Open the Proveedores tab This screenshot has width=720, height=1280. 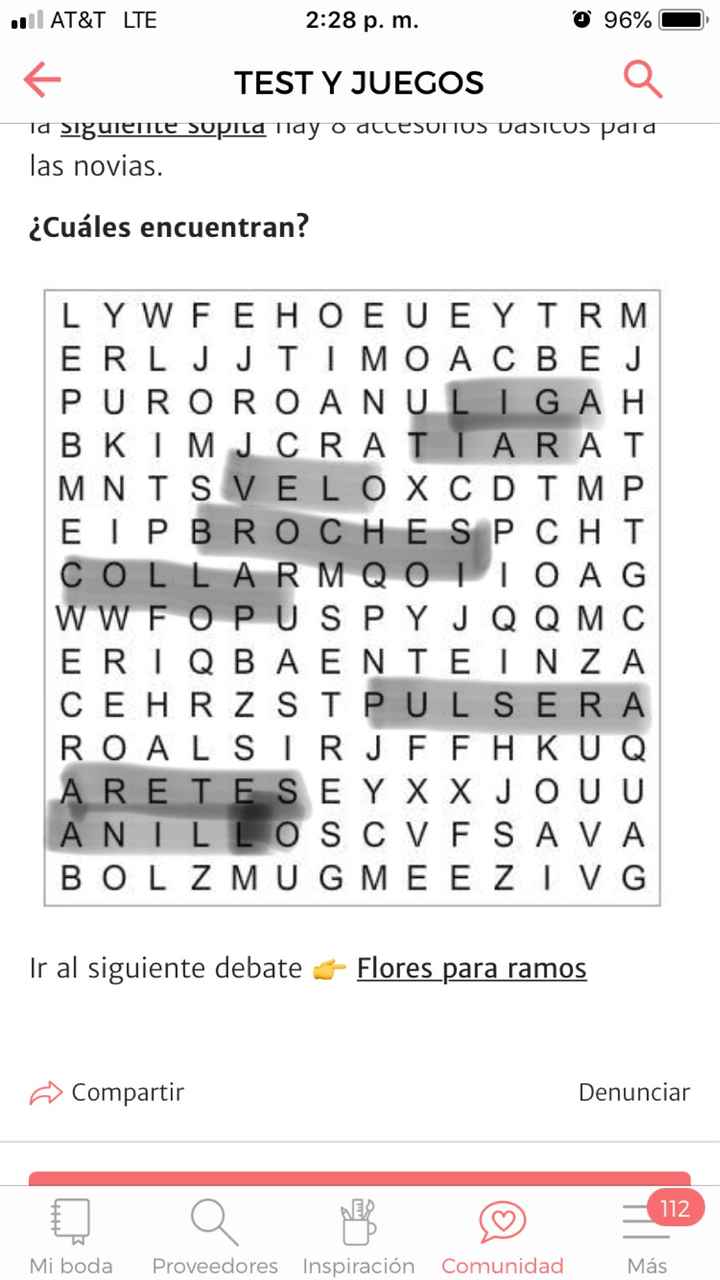[214, 1236]
